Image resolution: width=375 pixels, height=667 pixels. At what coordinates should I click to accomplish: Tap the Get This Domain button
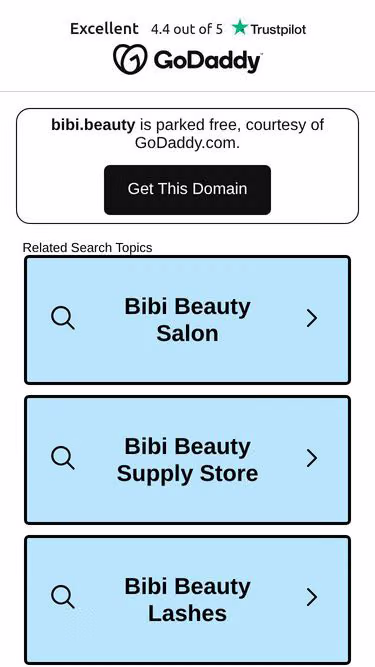(x=187, y=190)
